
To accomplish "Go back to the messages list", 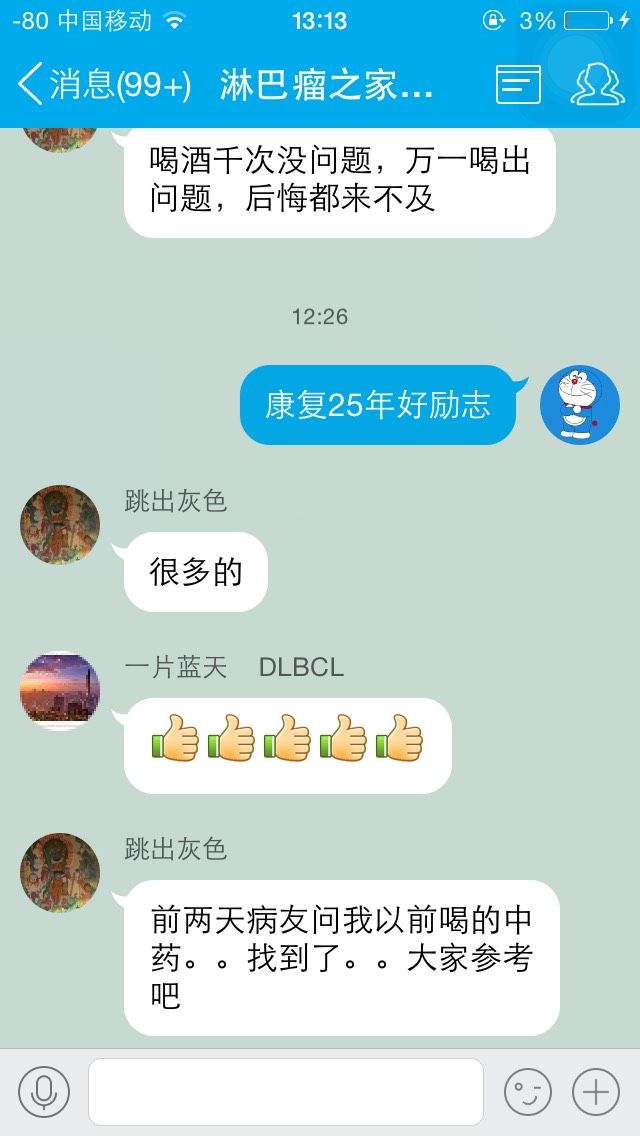I will pos(100,85).
